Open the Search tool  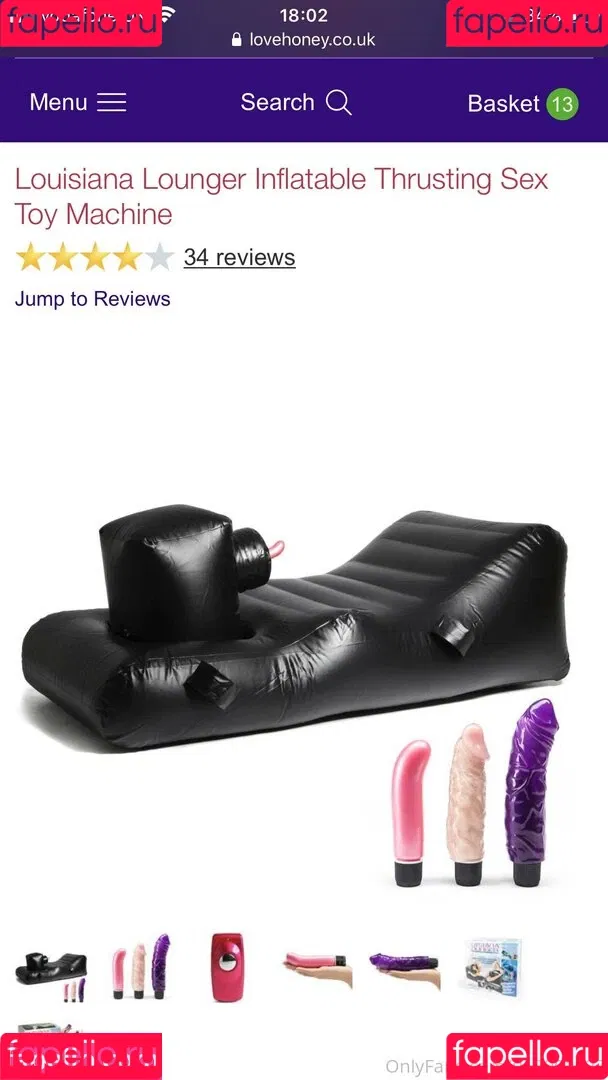(296, 102)
